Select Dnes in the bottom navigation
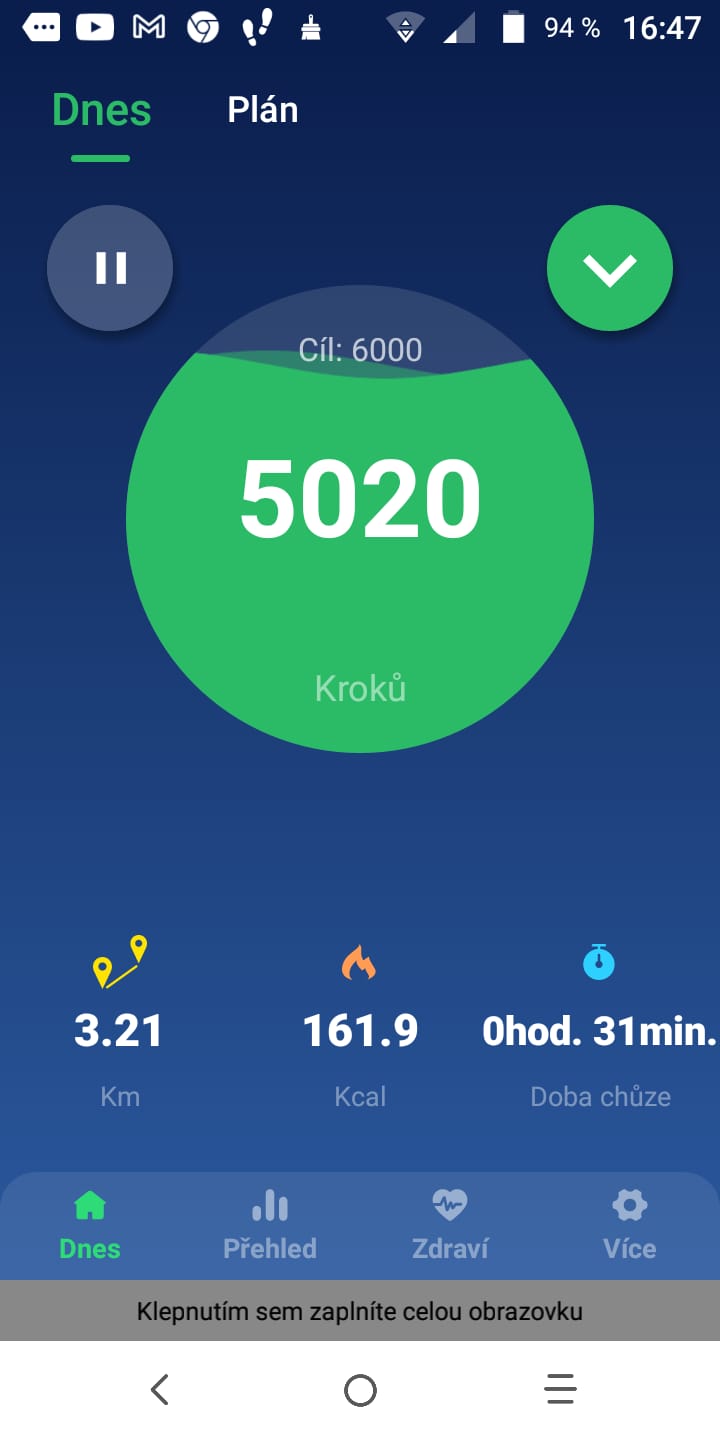 [x=90, y=1226]
